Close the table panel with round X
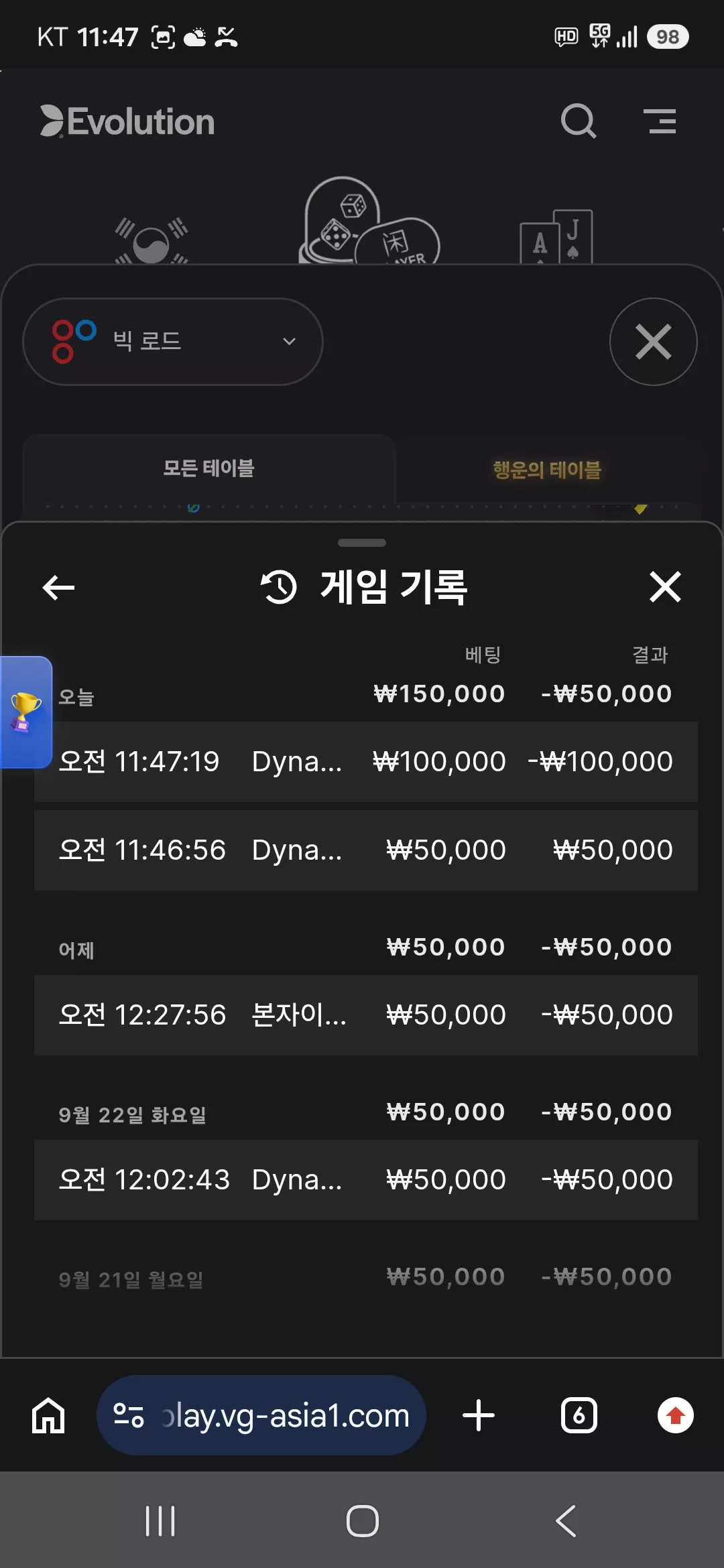Image resolution: width=724 pixels, height=1568 pixels. pos(653,342)
